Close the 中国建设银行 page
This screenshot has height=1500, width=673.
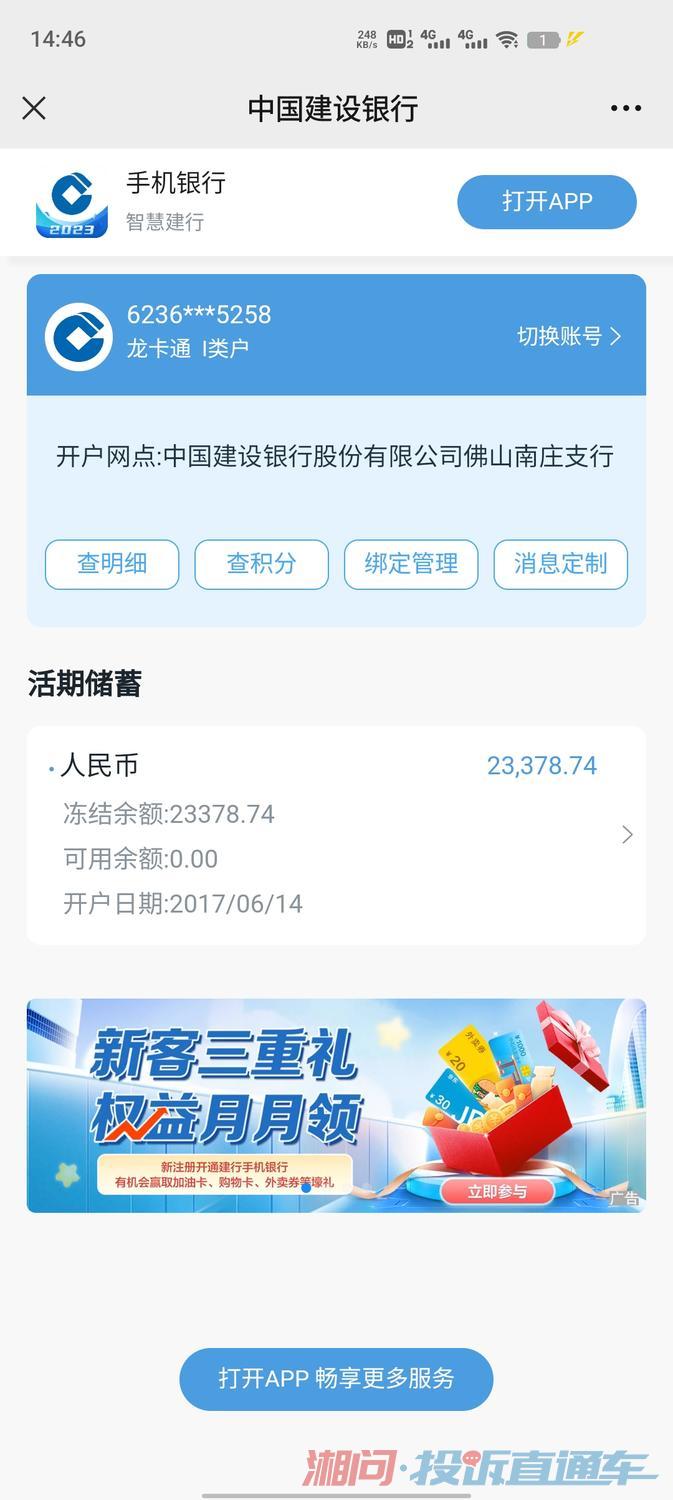[34, 108]
